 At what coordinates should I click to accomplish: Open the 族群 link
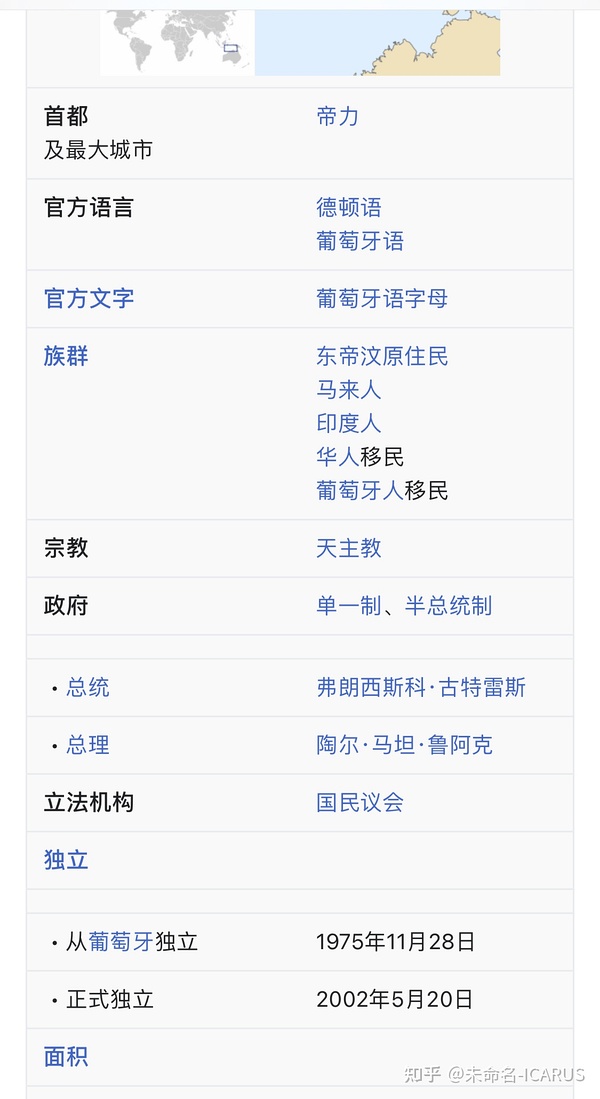pos(66,356)
